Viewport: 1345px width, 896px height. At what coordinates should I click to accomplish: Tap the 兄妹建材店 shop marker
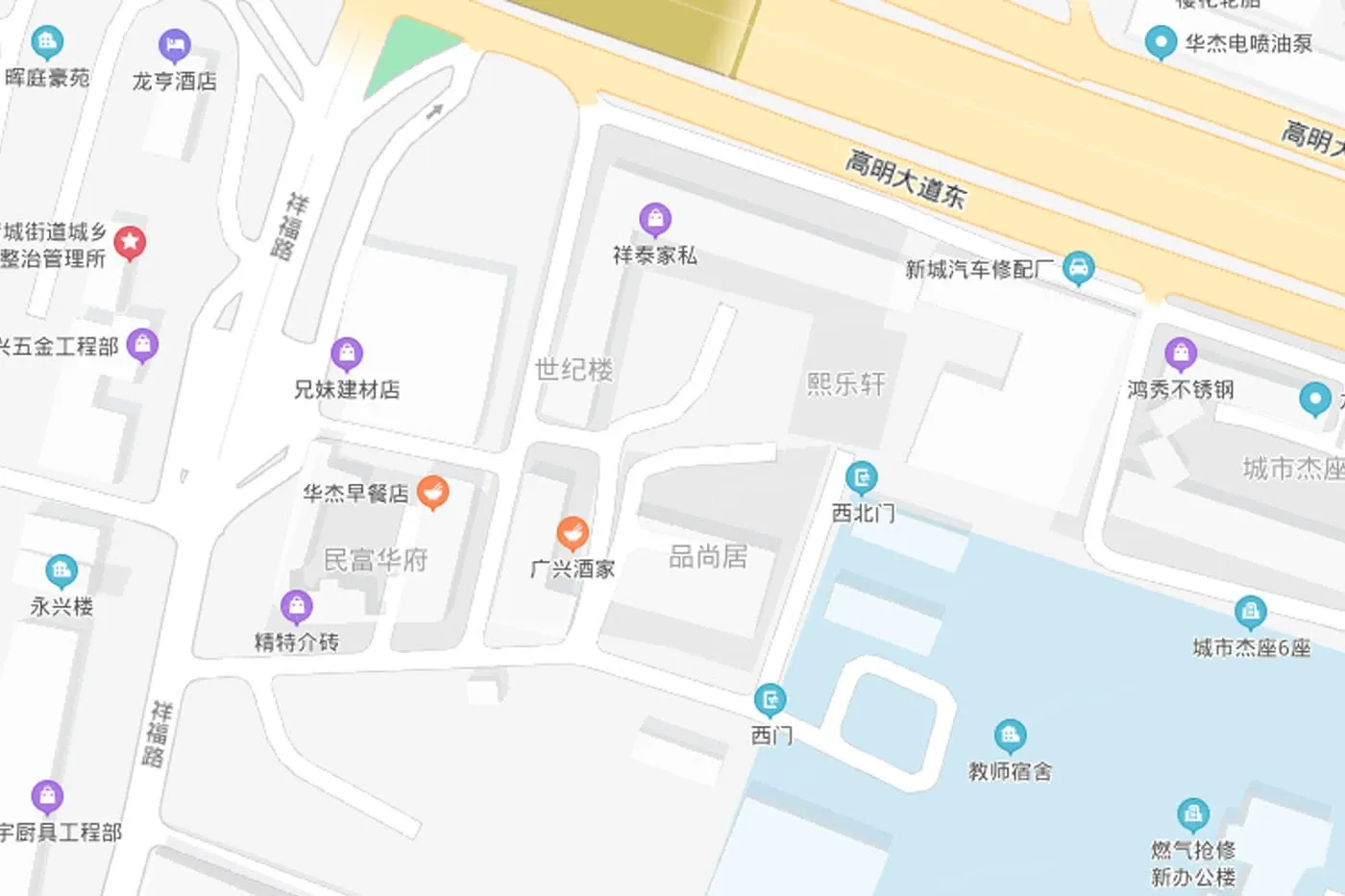[x=347, y=354]
